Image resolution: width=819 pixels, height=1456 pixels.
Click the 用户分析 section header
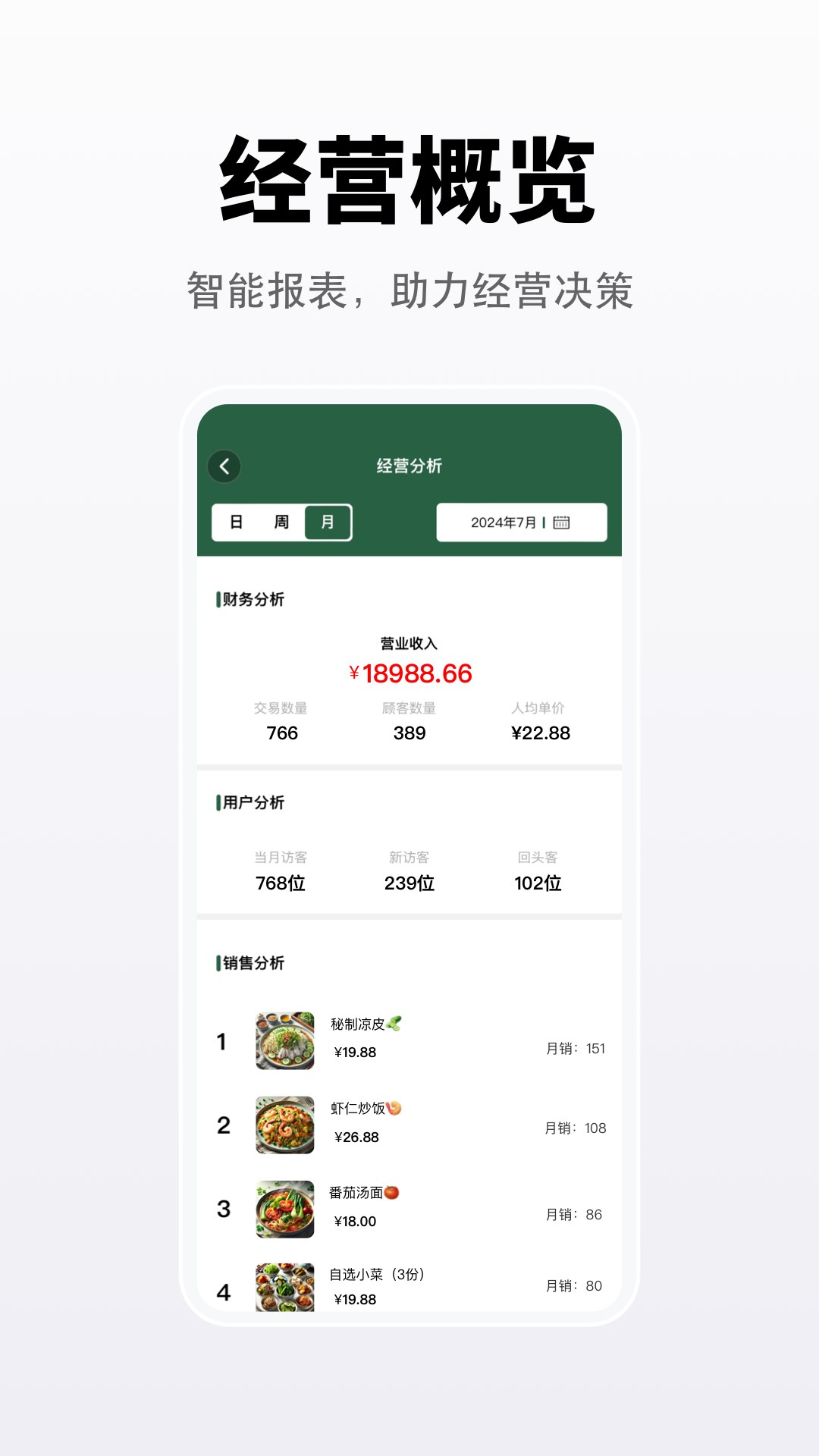pyautogui.click(x=250, y=801)
